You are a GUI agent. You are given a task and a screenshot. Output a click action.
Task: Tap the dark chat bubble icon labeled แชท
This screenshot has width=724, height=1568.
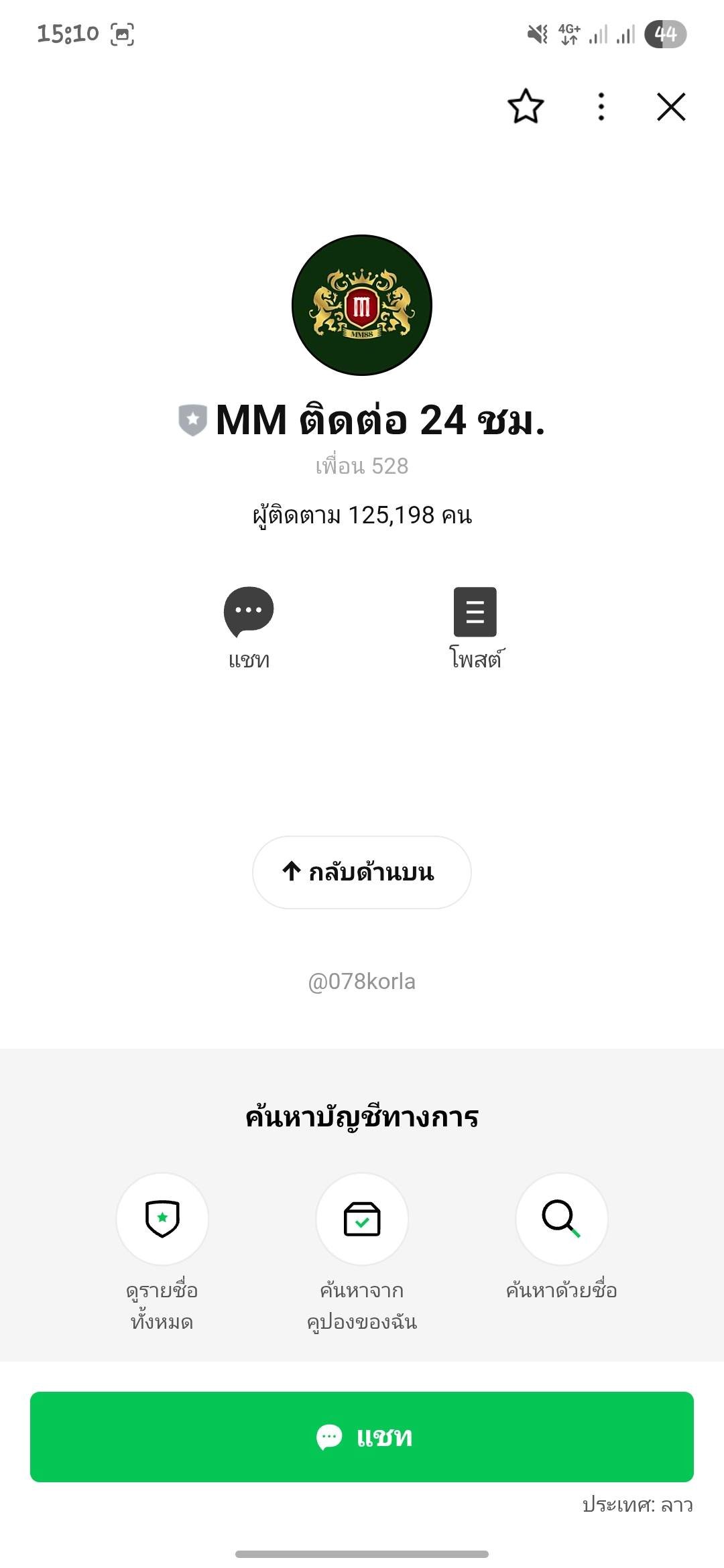coord(249,612)
